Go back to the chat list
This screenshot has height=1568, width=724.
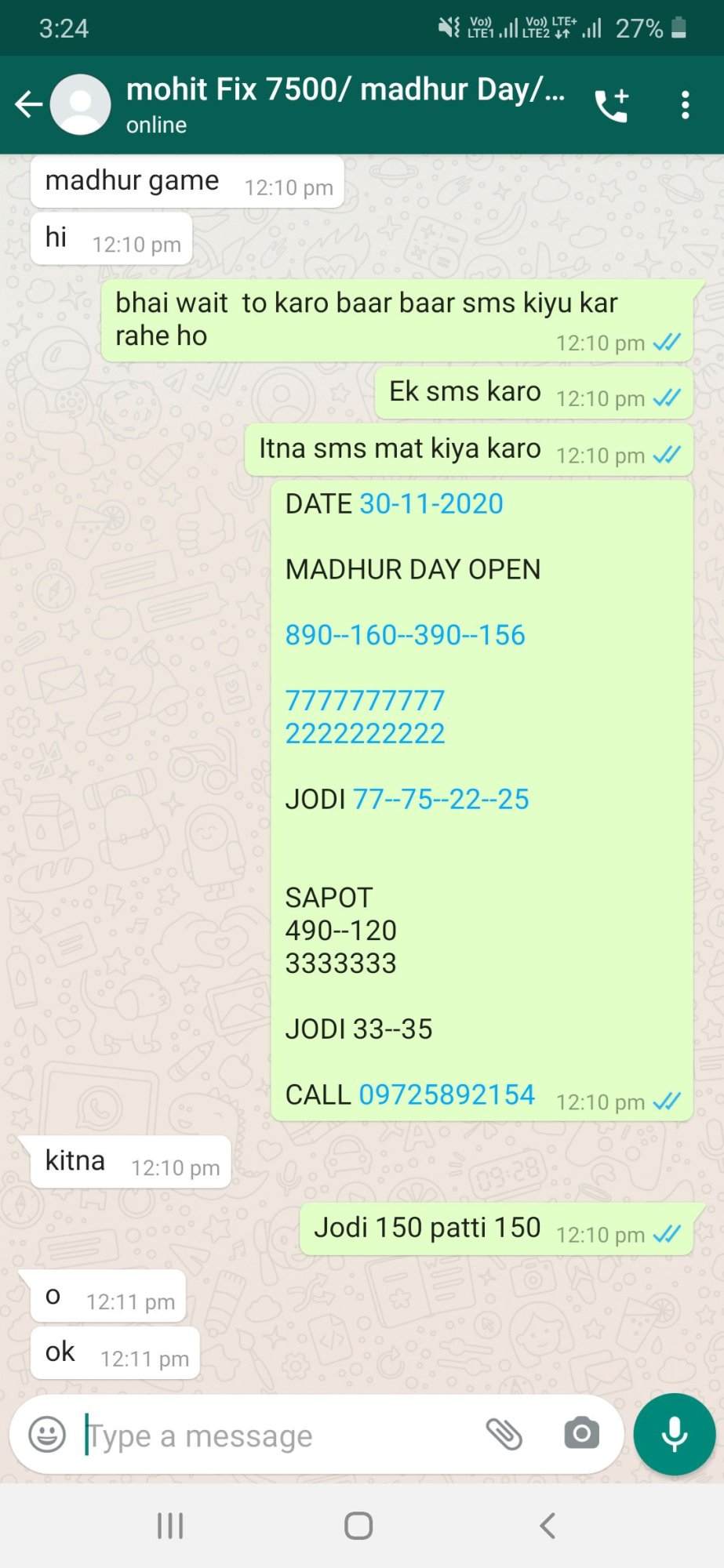[x=28, y=104]
